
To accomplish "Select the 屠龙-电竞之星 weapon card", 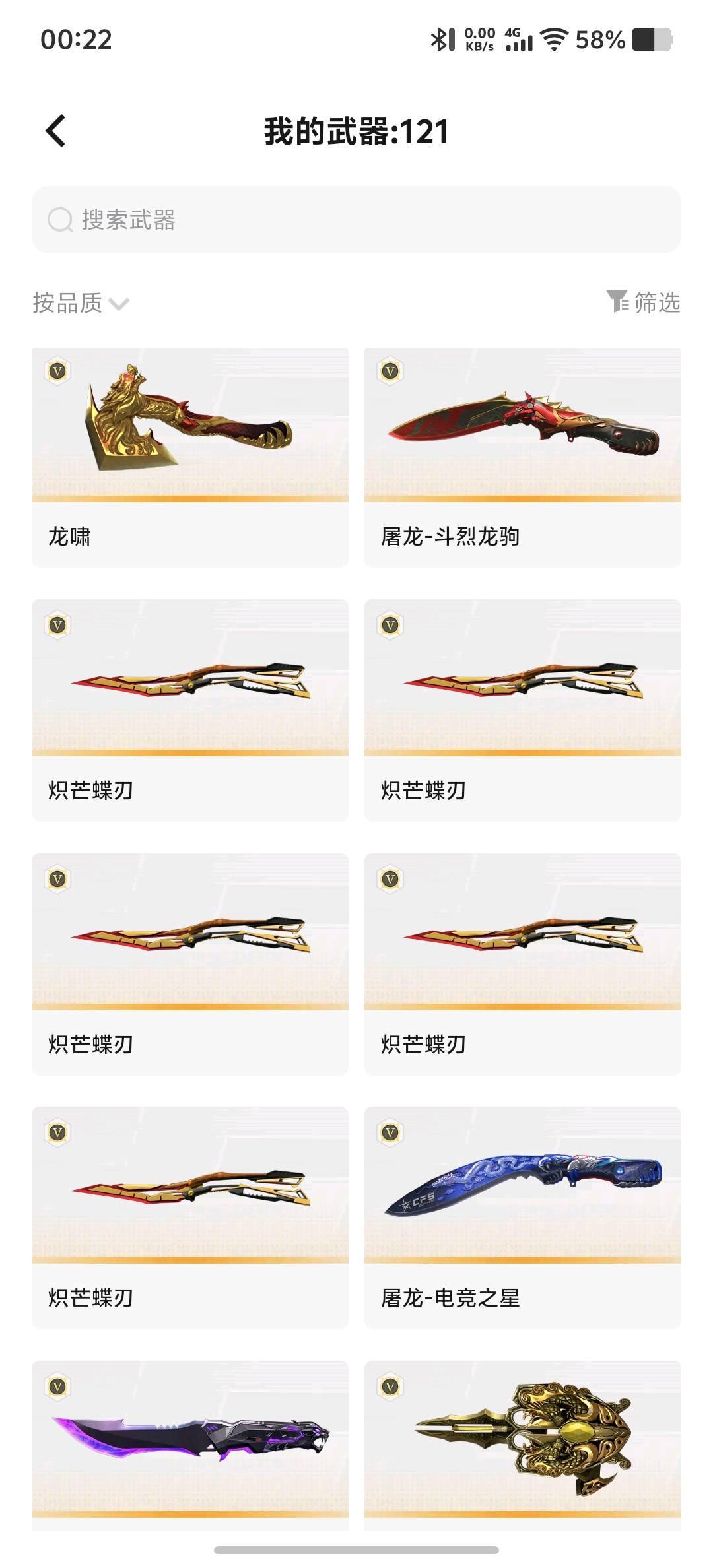I will pyautogui.click(x=522, y=1216).
